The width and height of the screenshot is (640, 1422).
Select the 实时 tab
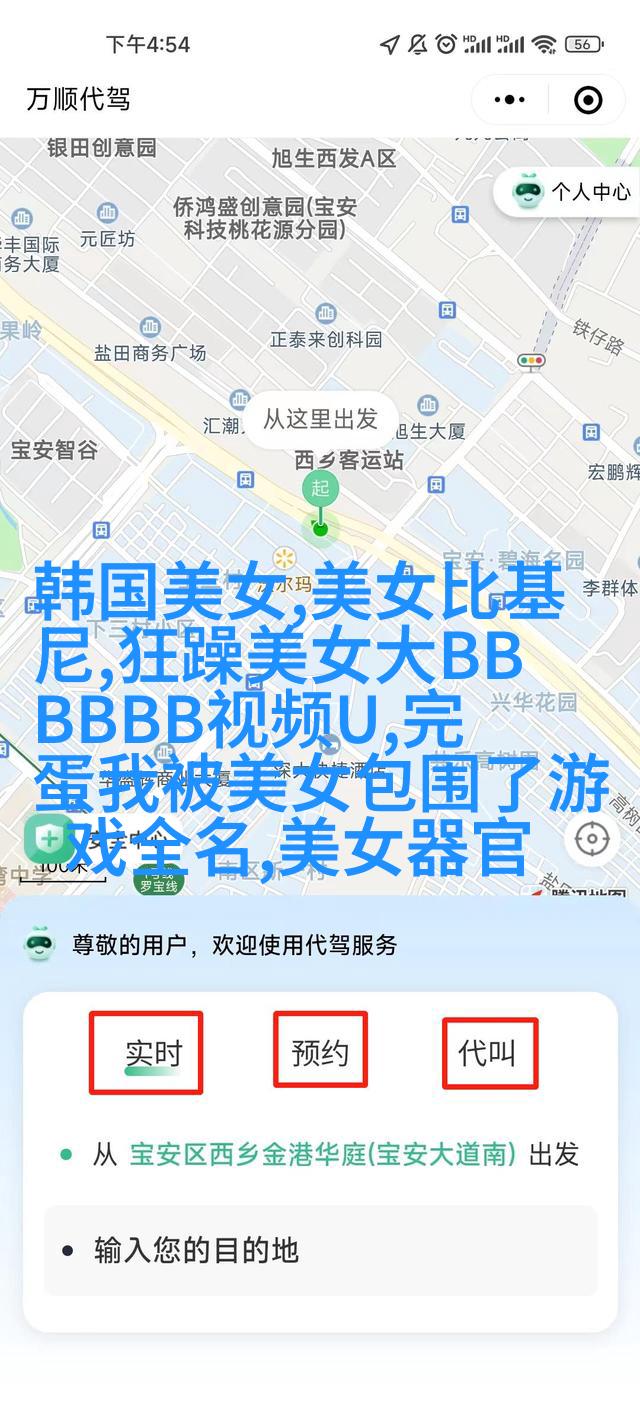(x=153, y=1052)
